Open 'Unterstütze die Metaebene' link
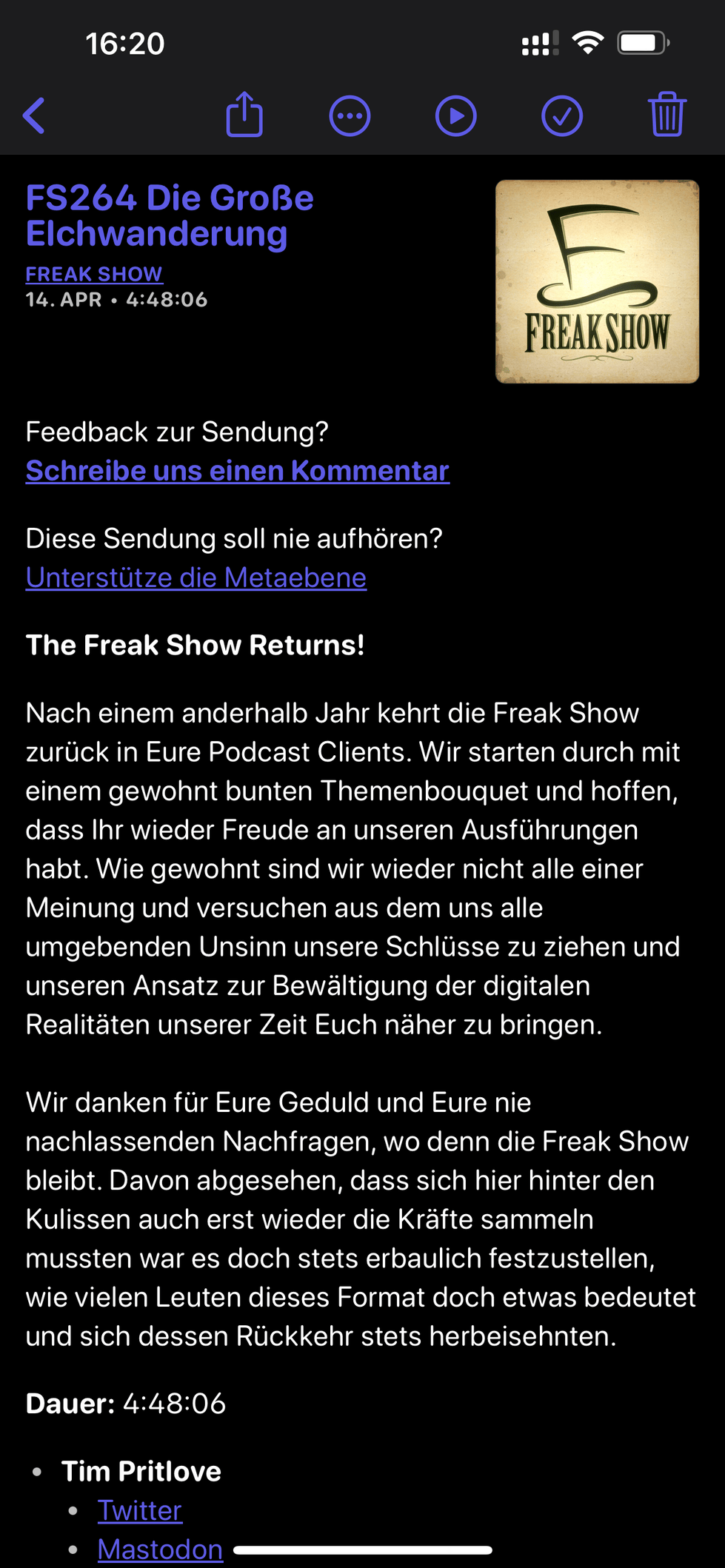Viewport: 725px width, 1568px height. 196,577
